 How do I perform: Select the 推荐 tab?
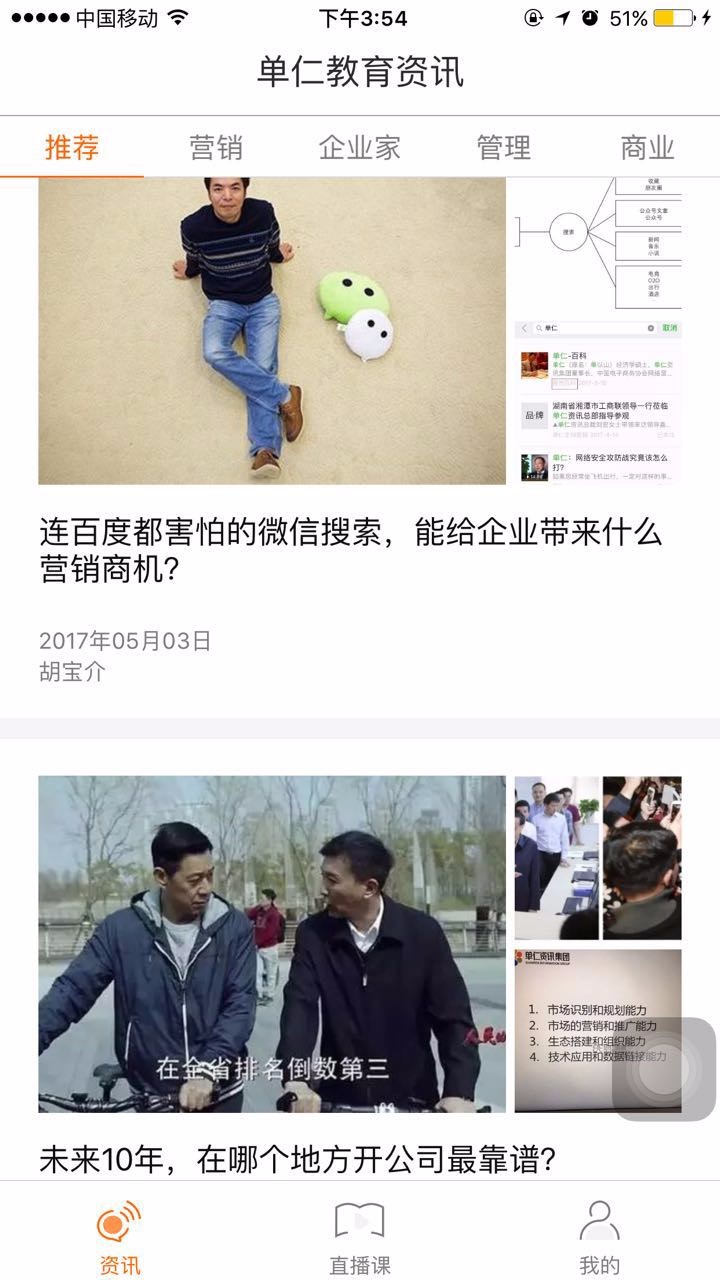point(72,148)
